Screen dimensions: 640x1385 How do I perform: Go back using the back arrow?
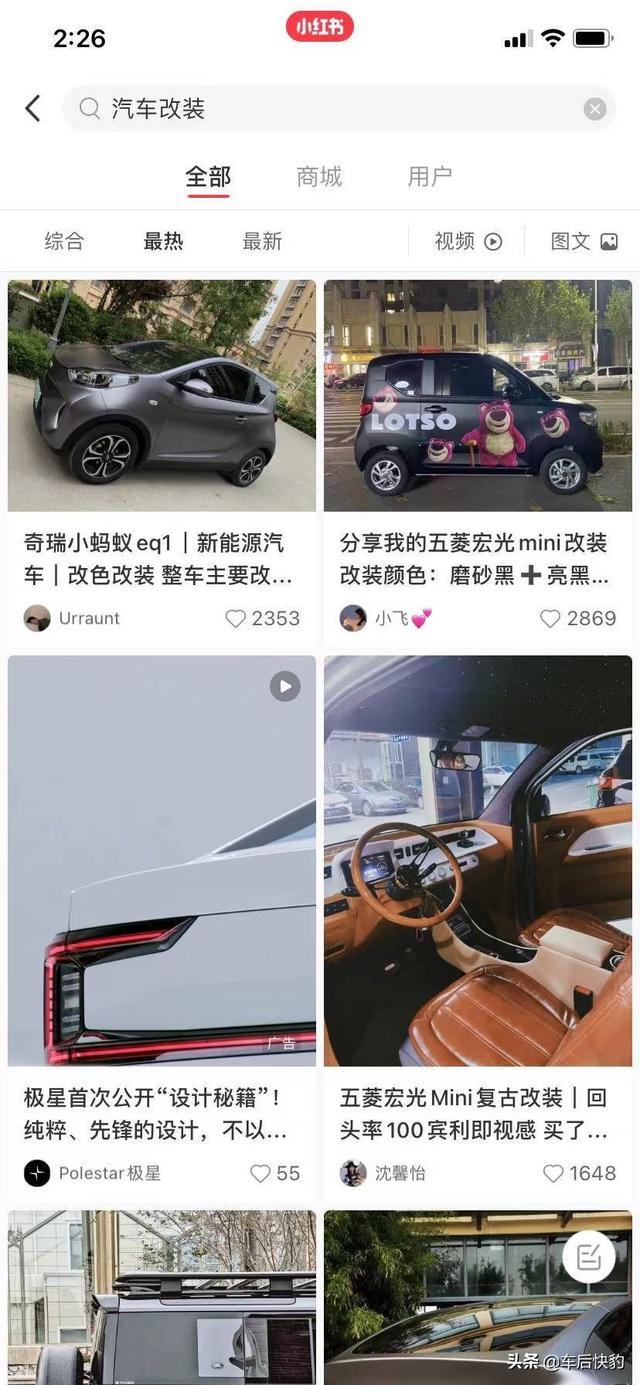point(33,108)
